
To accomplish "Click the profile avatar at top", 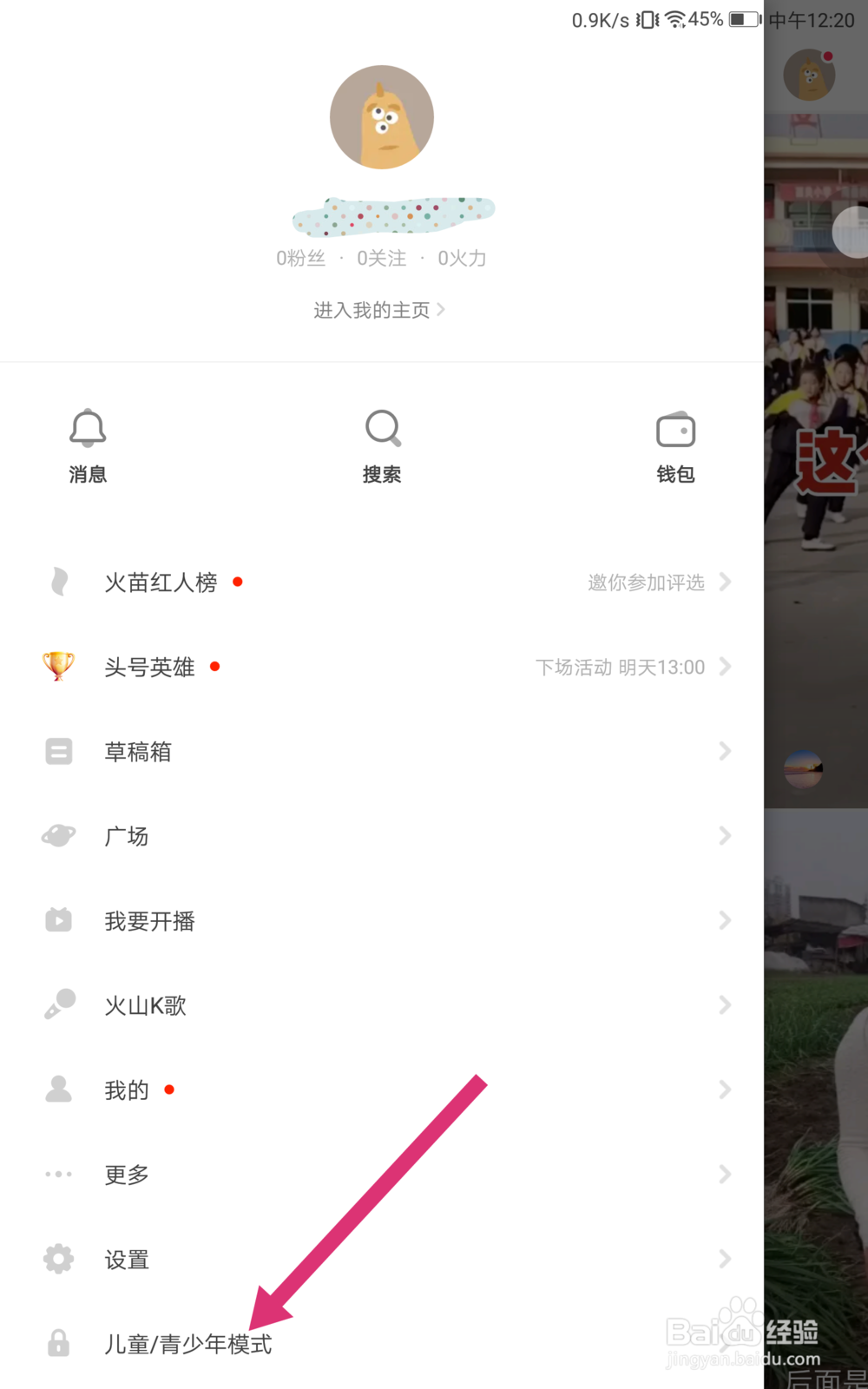I will pos(382,117).
